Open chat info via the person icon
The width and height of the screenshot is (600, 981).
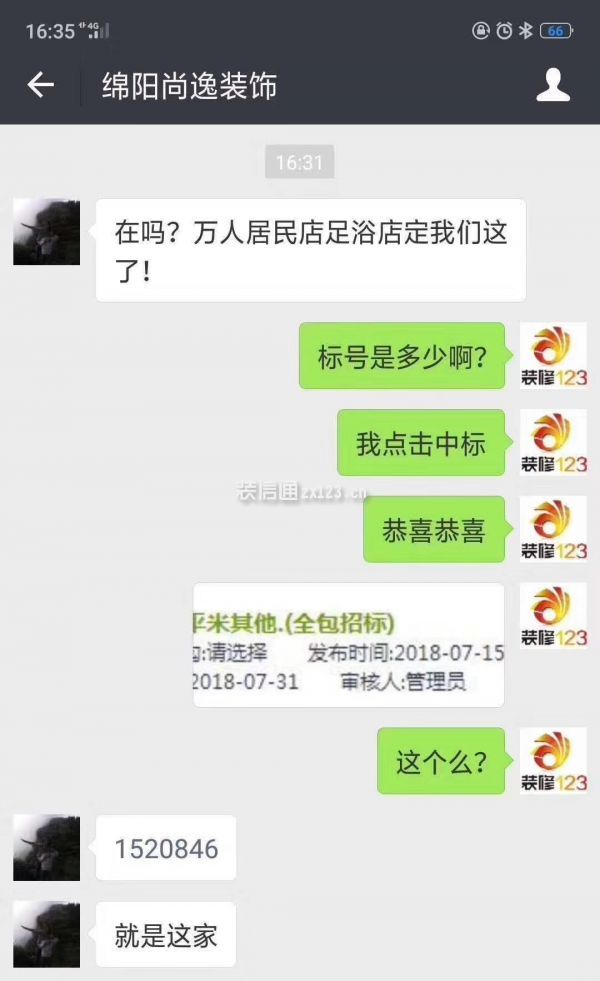coord(553,86)
